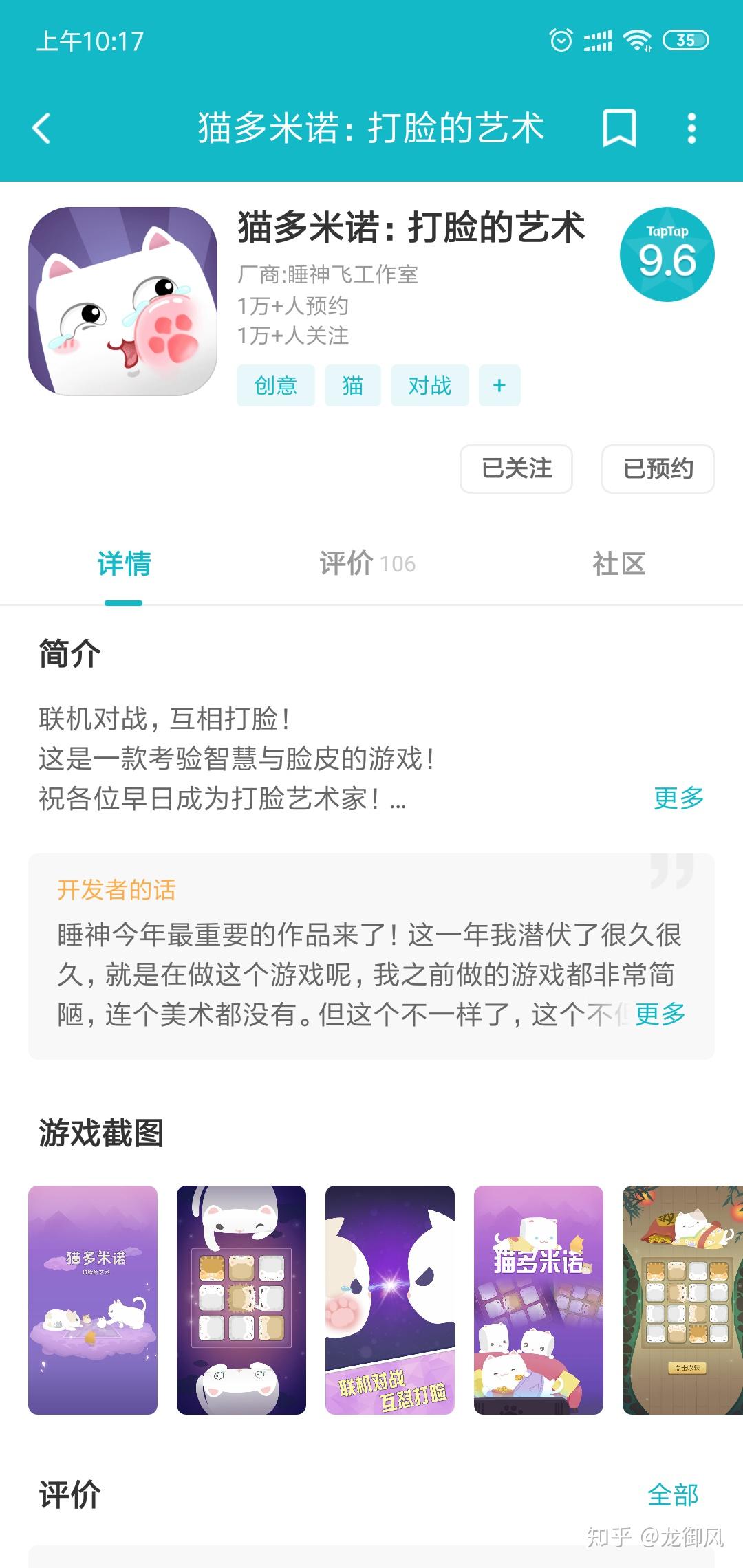
Task: Select the 猫 tag
Action: (x=353, y=386)
